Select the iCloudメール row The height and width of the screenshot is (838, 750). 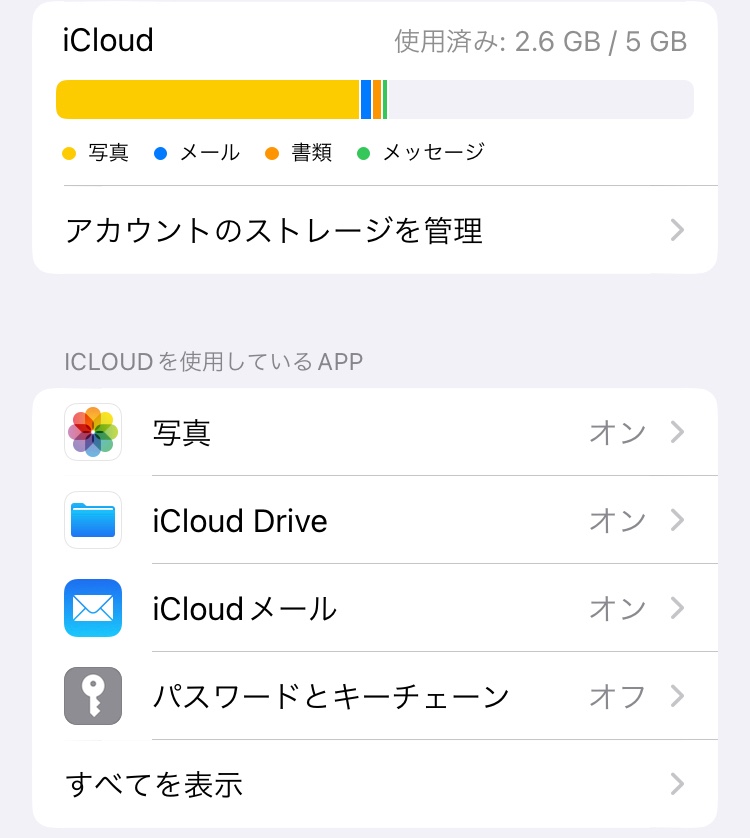[374, 608]
